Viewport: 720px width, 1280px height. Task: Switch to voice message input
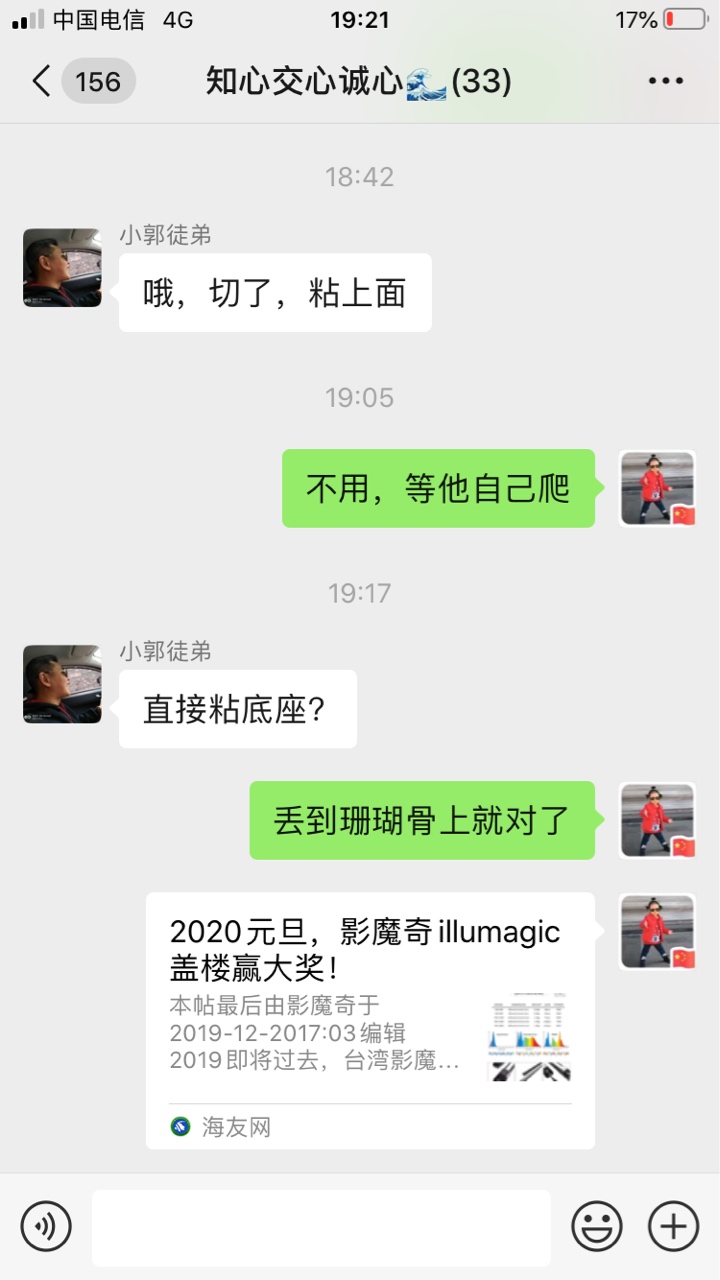click(46, 1226)
